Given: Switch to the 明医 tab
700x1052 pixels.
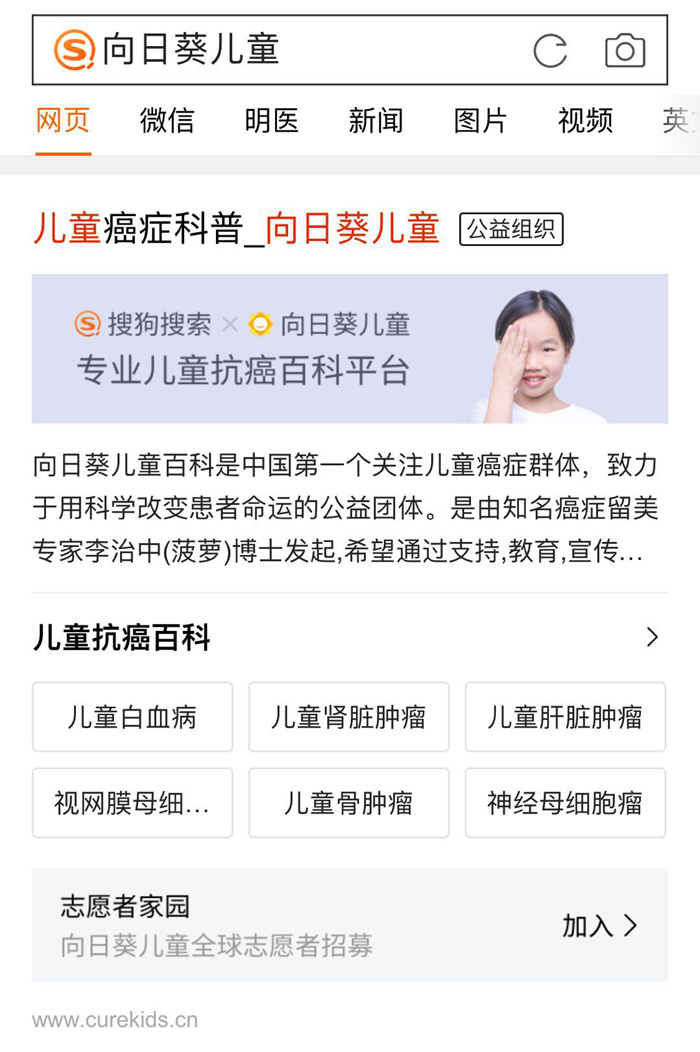Looking at the screenshot, I should pos(271,121).
